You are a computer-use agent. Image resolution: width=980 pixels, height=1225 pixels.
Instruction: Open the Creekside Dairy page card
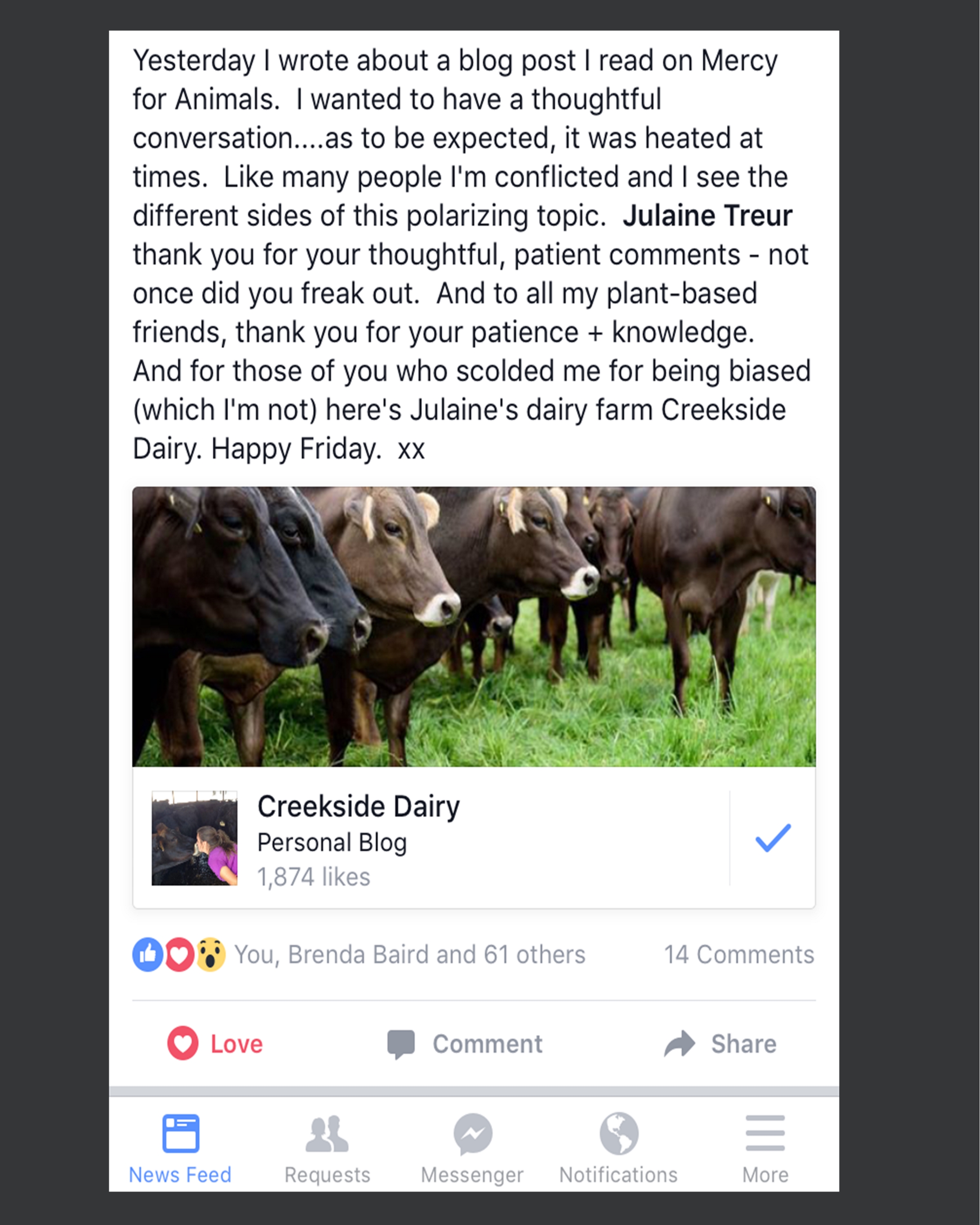click(358, 807)
